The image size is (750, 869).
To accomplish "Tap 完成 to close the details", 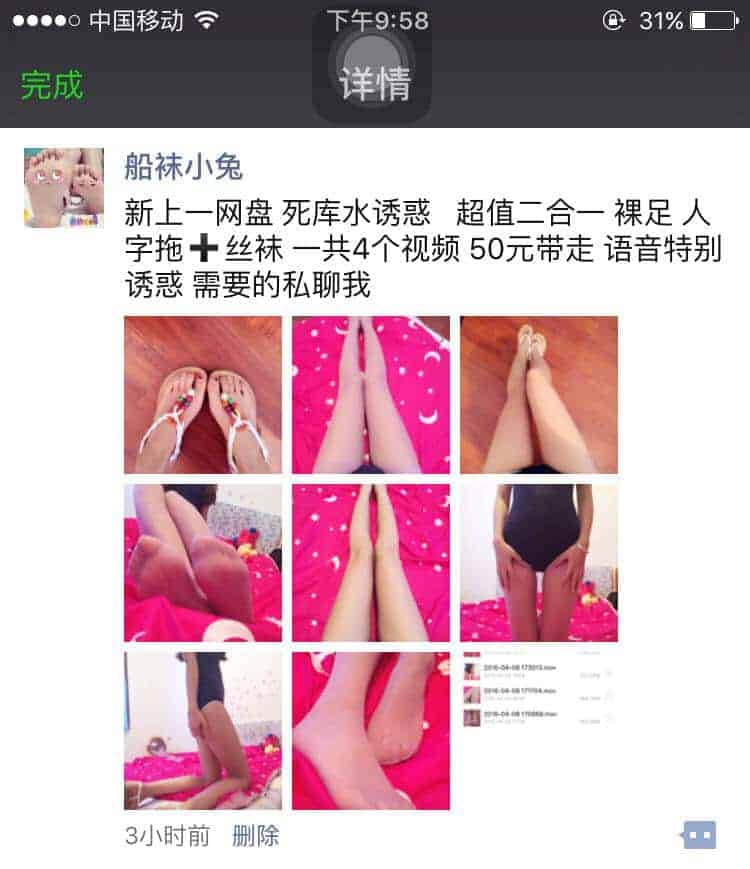I will (52, 85).
